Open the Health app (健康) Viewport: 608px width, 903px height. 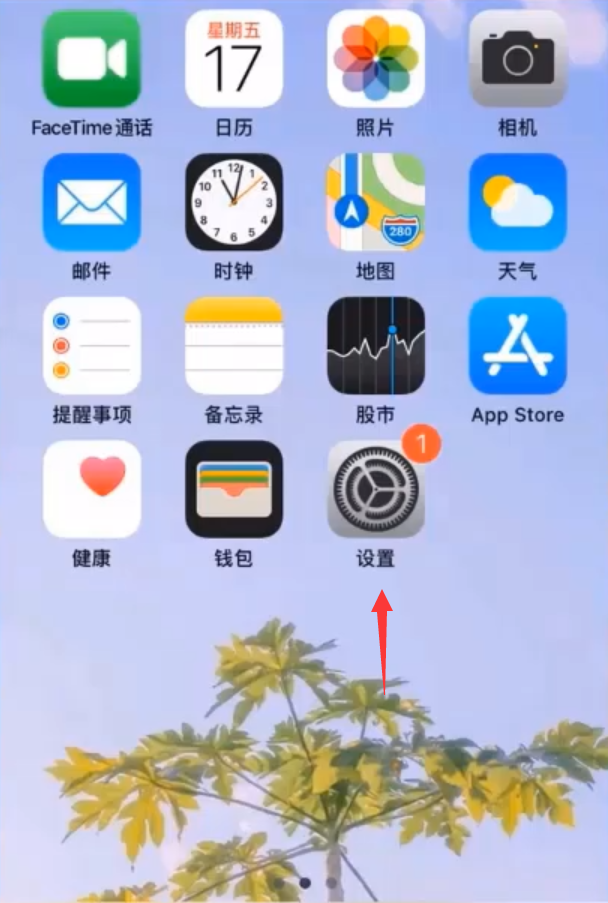92,489
